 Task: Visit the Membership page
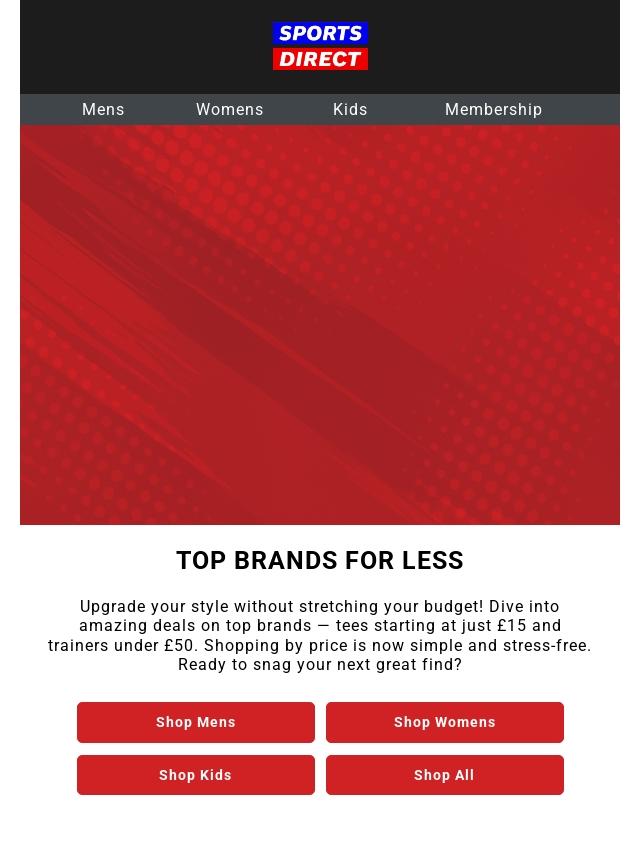493,110
